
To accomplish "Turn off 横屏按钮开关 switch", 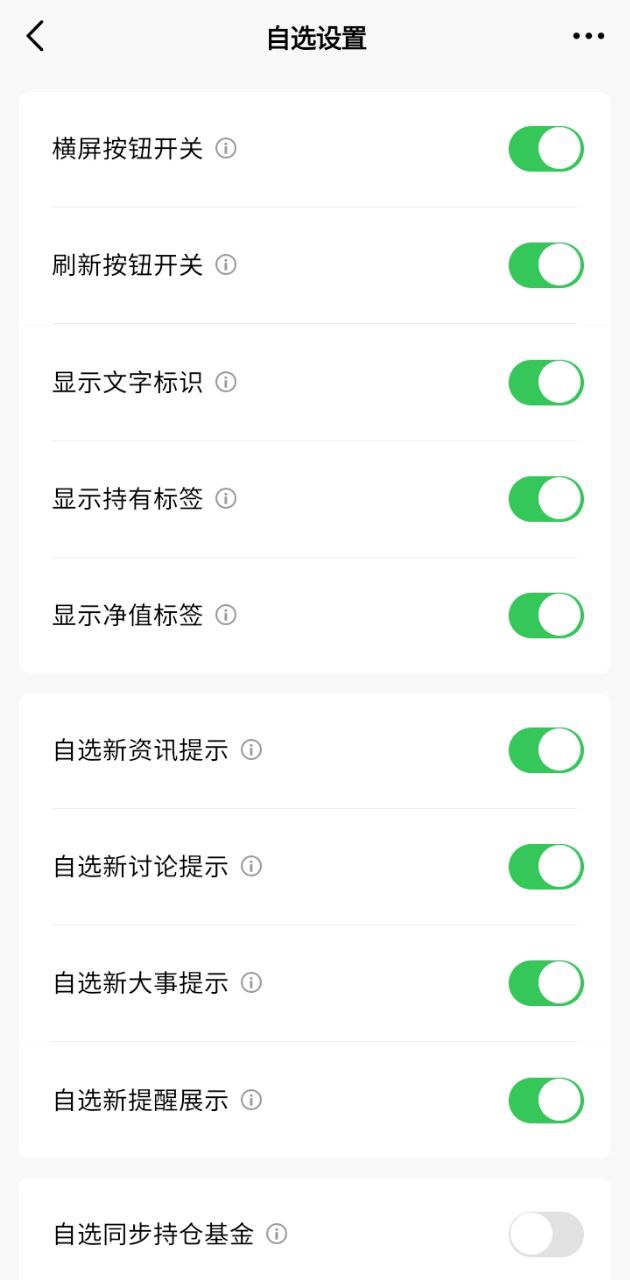I will point(545,149).
